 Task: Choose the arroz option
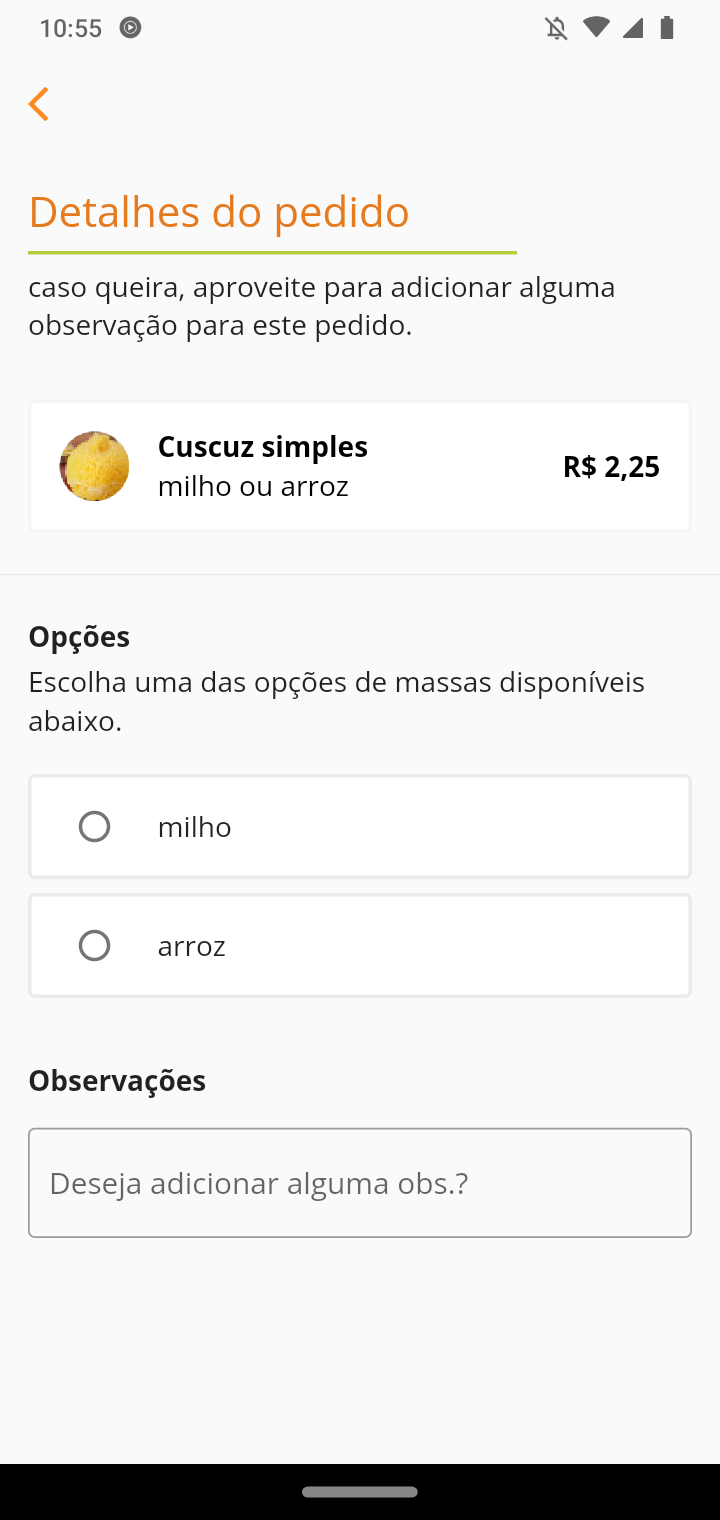click(x=95, y=946)
